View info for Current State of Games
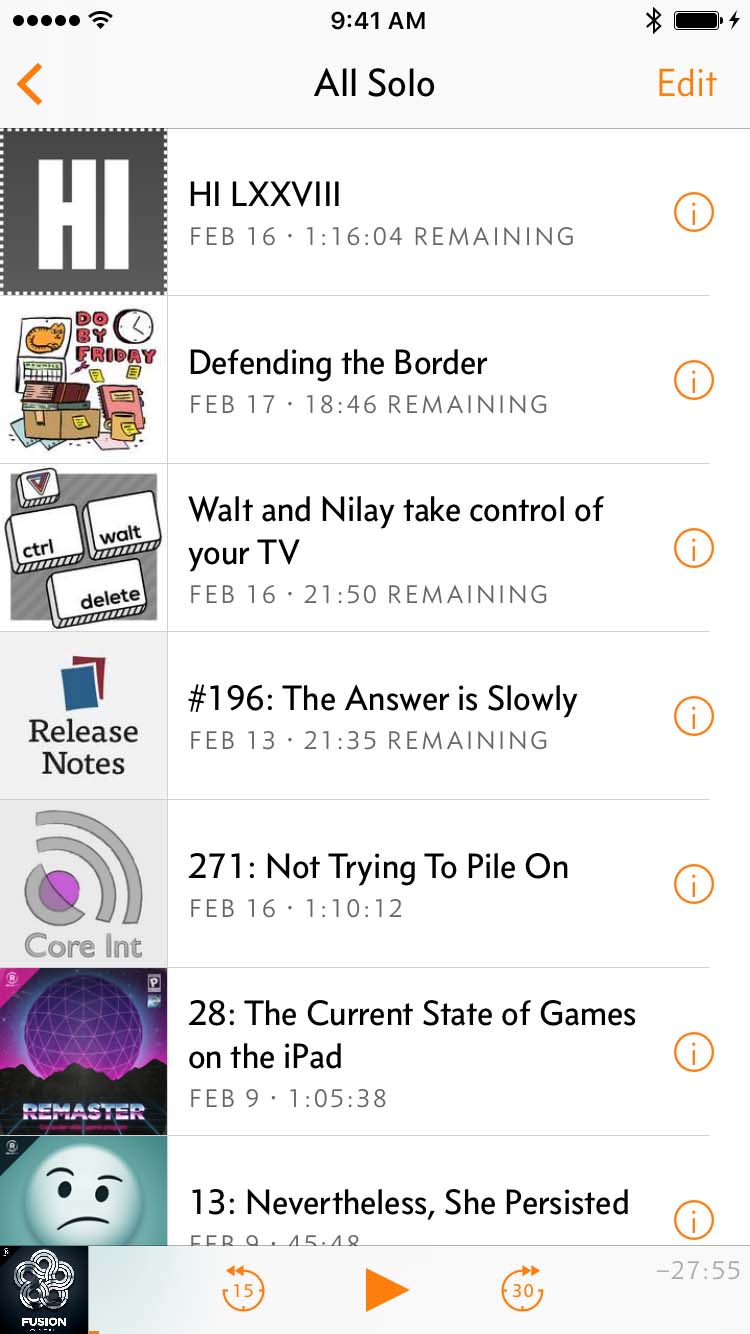The height and width of the screenshot is (1334, 750). coord(694,1052)
